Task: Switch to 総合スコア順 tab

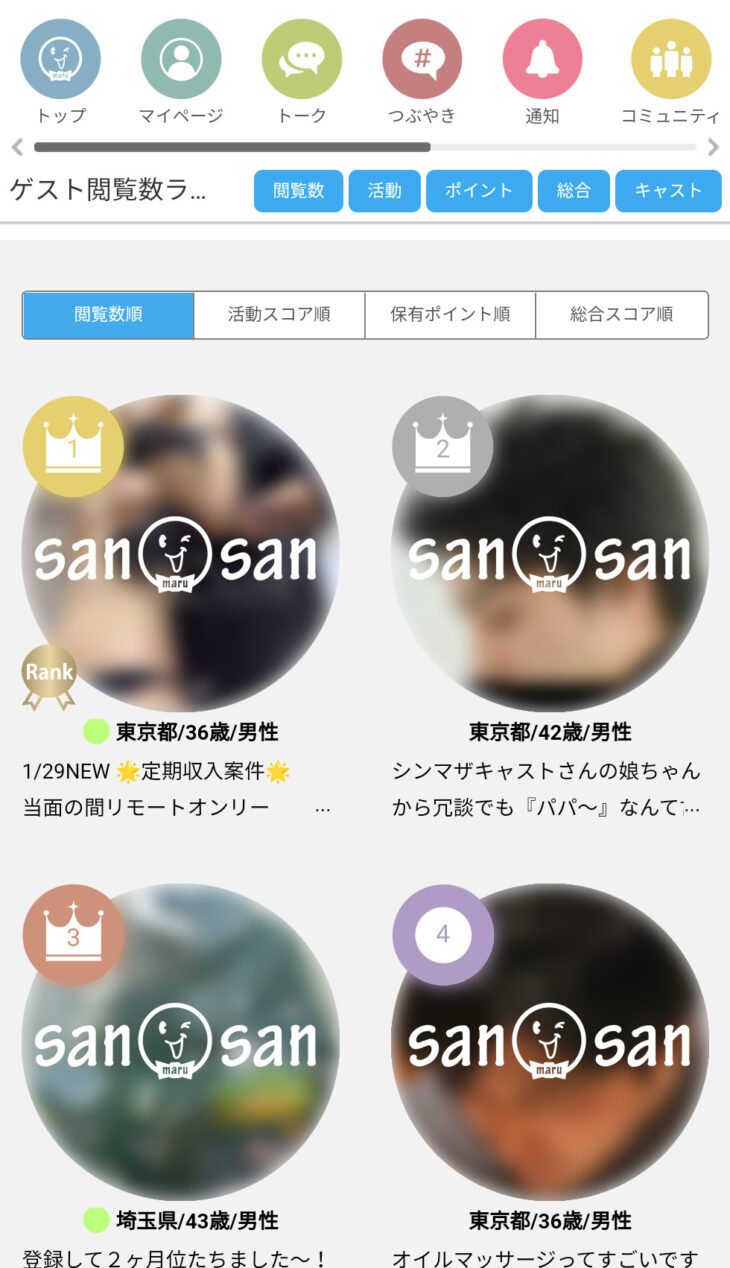Action: pyautogui.click(x=621, y=315)
